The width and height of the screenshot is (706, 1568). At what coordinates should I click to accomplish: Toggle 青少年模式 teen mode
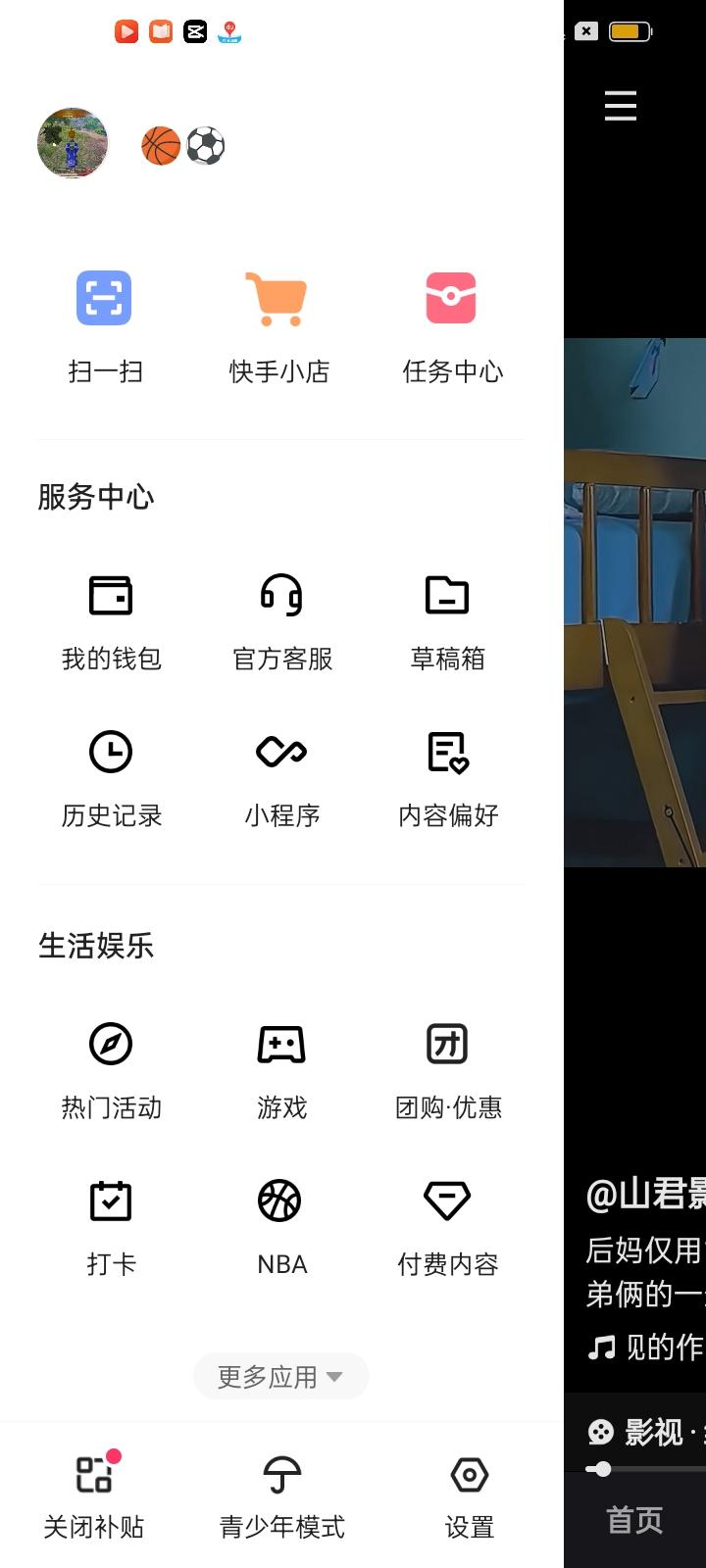(281, 1494)
